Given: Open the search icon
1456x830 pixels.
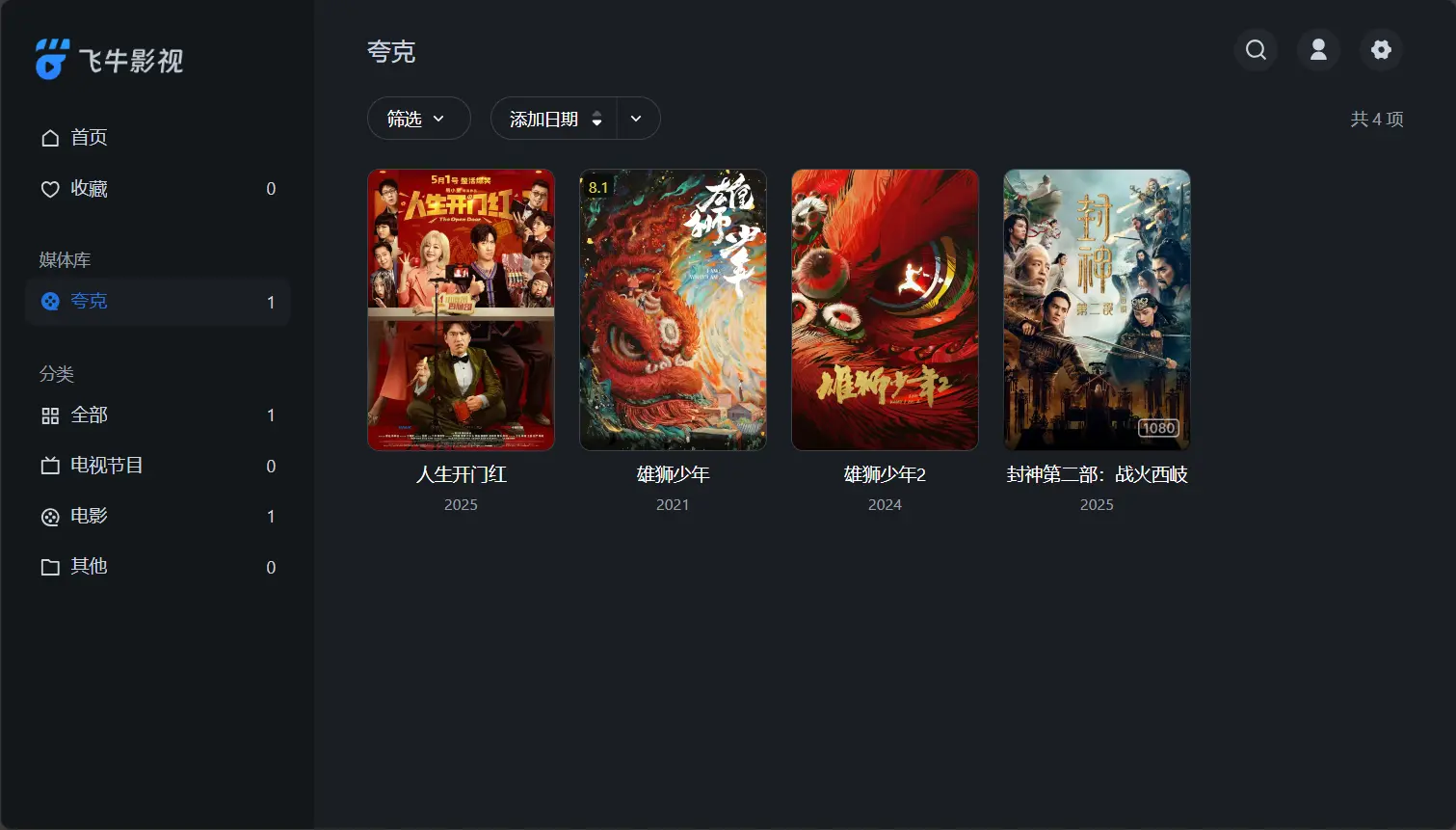Looking at the screenshot, I should [x=1256, y=50].
